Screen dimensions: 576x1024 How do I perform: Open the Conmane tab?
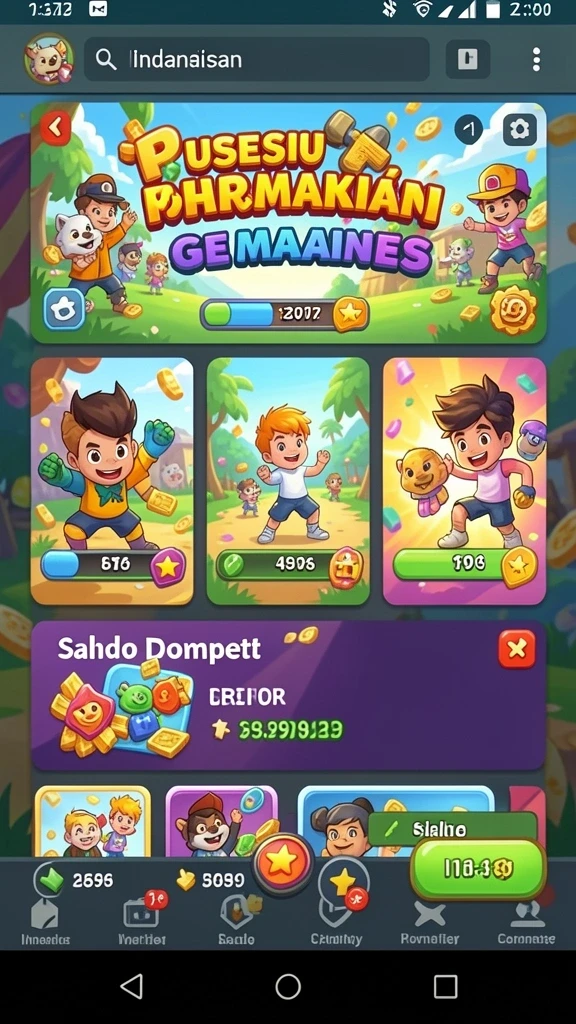click(526, 920)
